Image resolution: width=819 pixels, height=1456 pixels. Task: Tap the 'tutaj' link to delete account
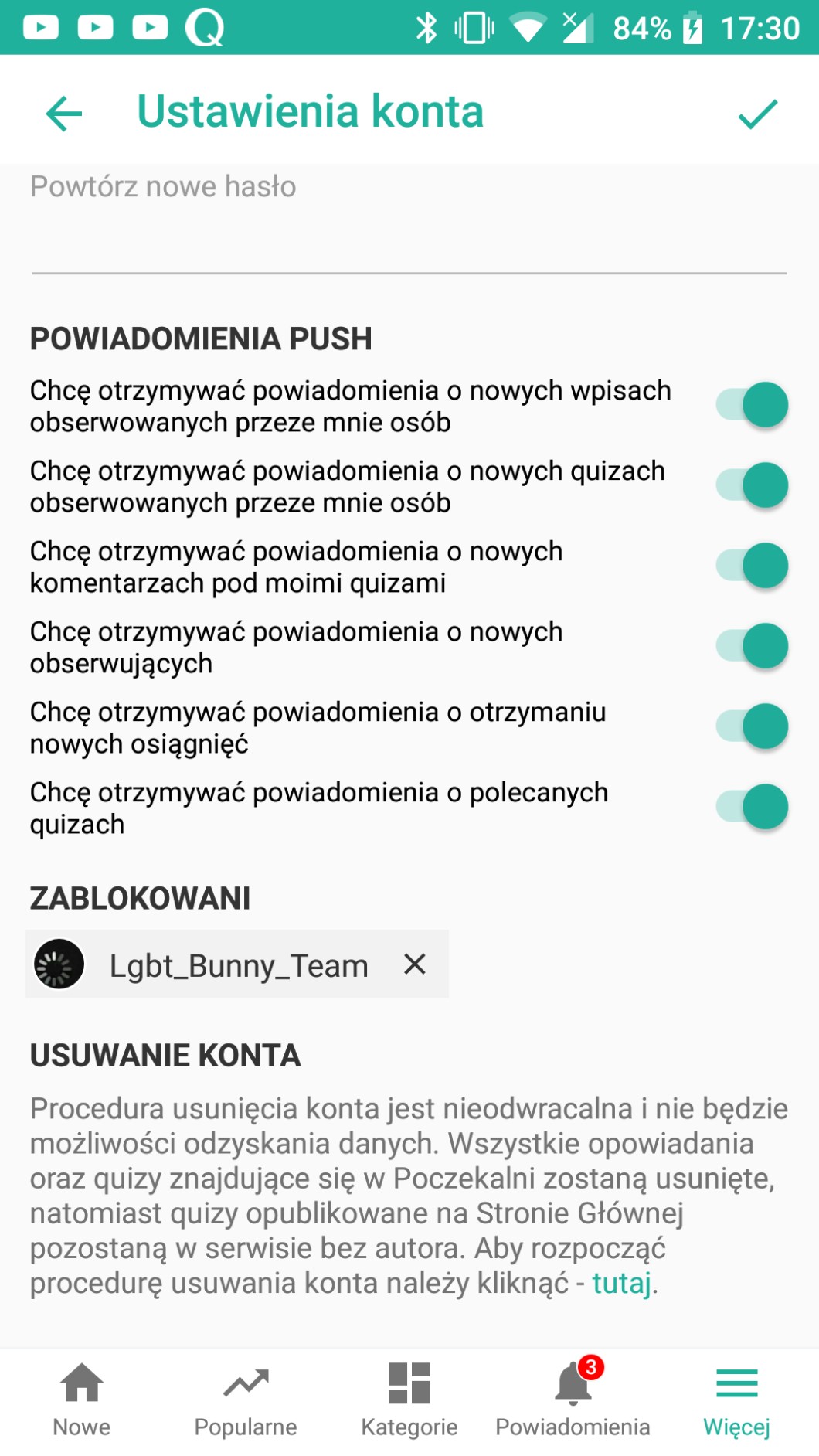621,1283
